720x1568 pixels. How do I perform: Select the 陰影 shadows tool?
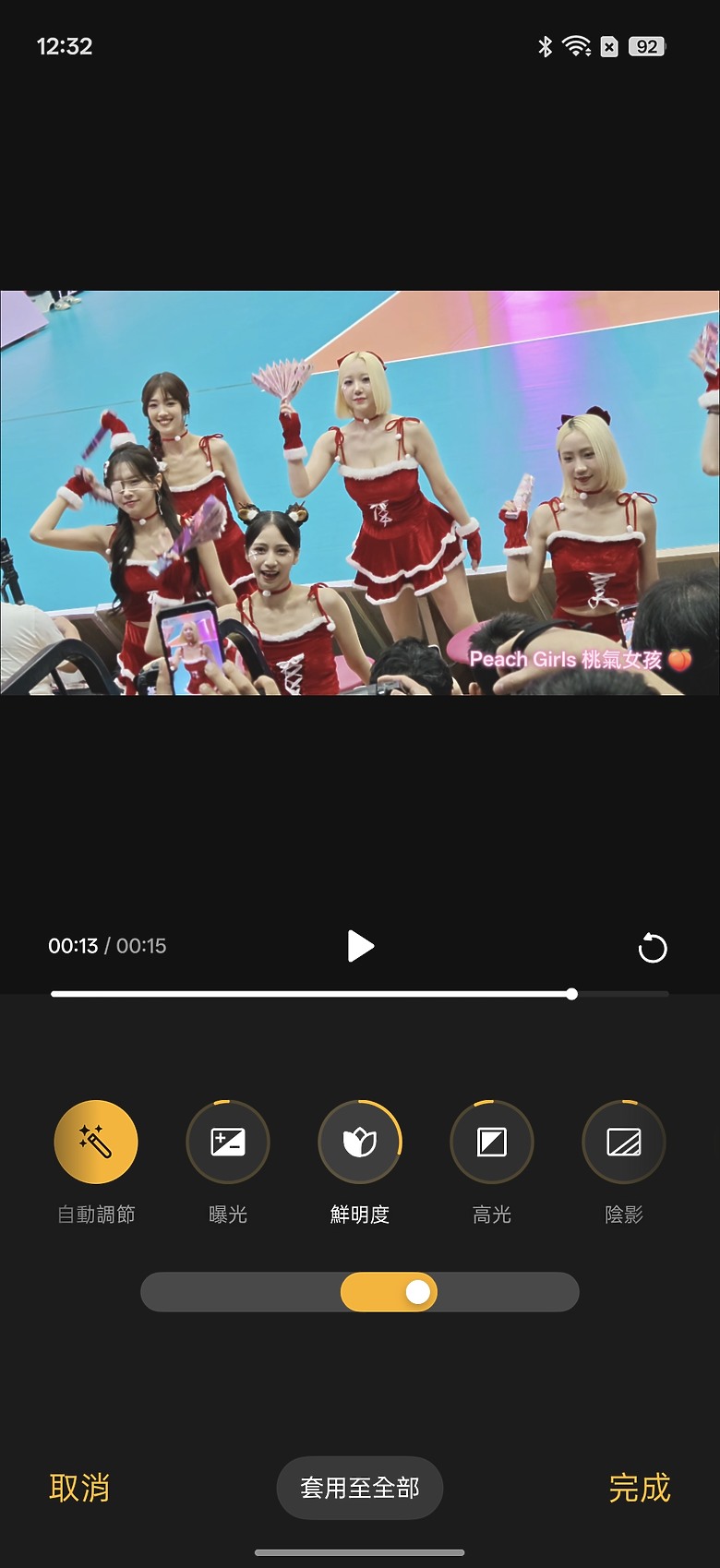tap(623, 1142)
